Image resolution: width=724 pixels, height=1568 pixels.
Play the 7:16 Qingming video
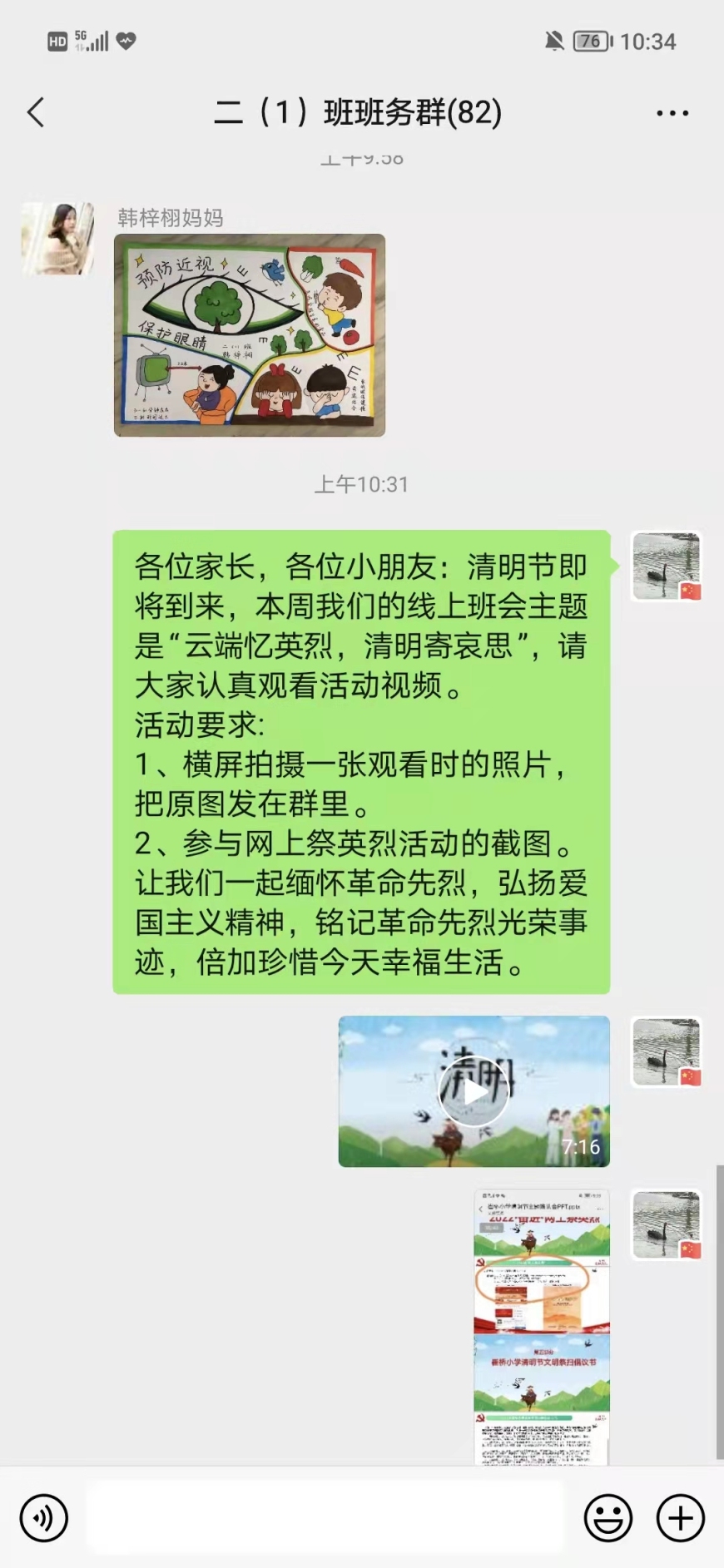(474, 1091)
